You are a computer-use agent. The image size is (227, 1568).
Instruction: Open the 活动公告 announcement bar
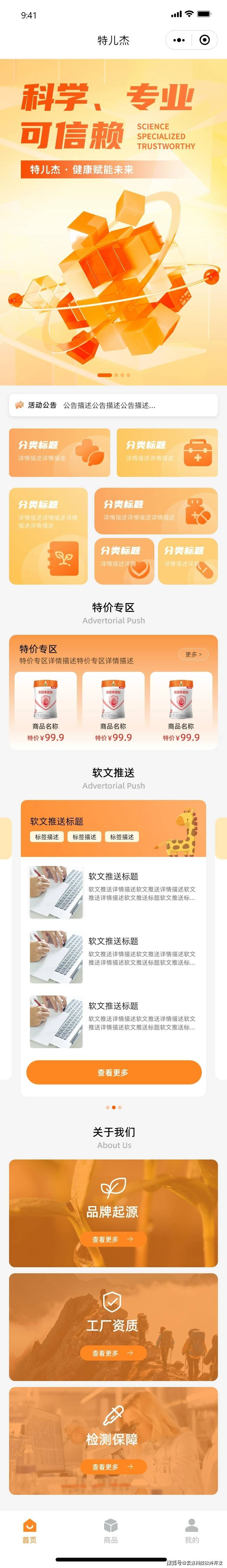tap(113, 405)
